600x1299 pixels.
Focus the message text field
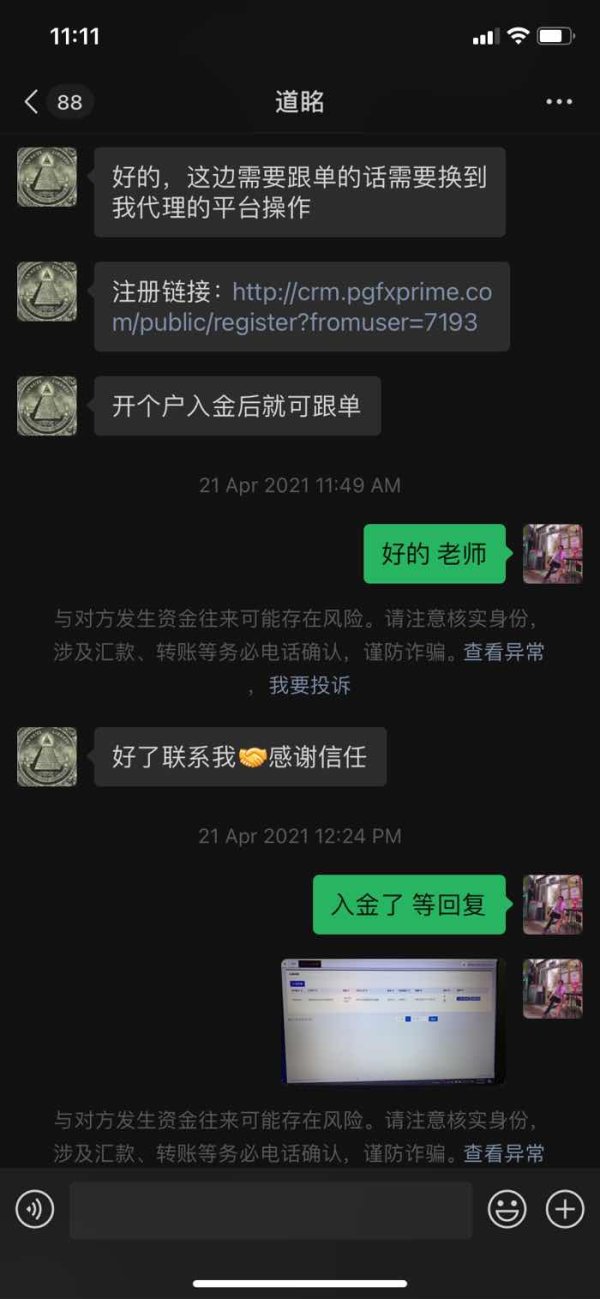click(x=271, y=1210)
